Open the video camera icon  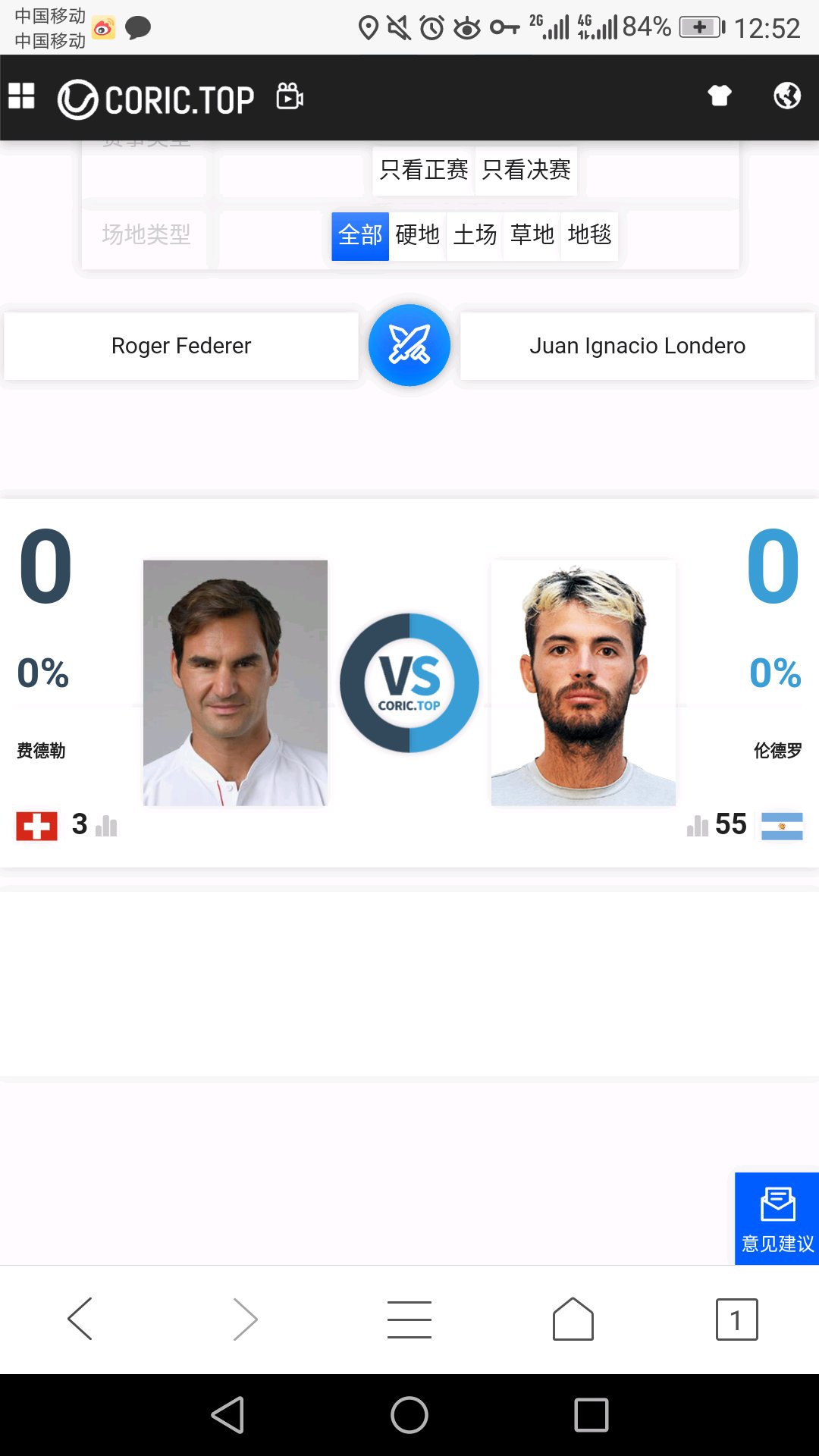(290, 96)
